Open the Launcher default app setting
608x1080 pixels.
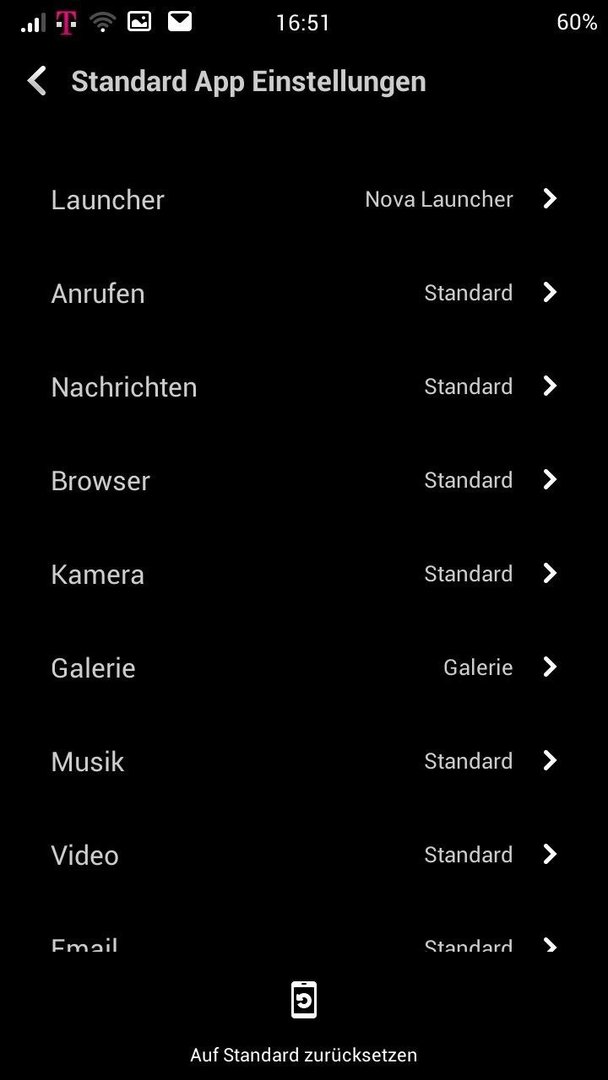coord(304,200)
